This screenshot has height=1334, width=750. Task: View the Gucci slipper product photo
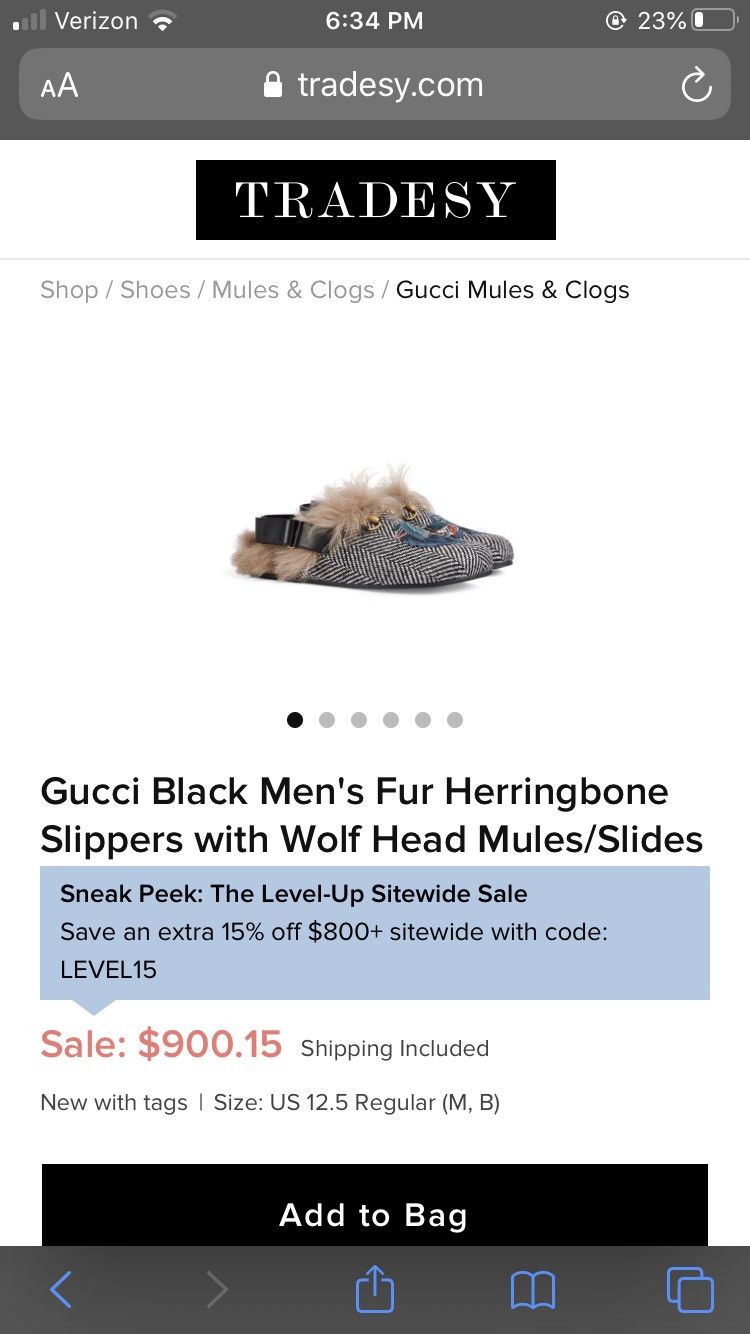coord(372,530)
